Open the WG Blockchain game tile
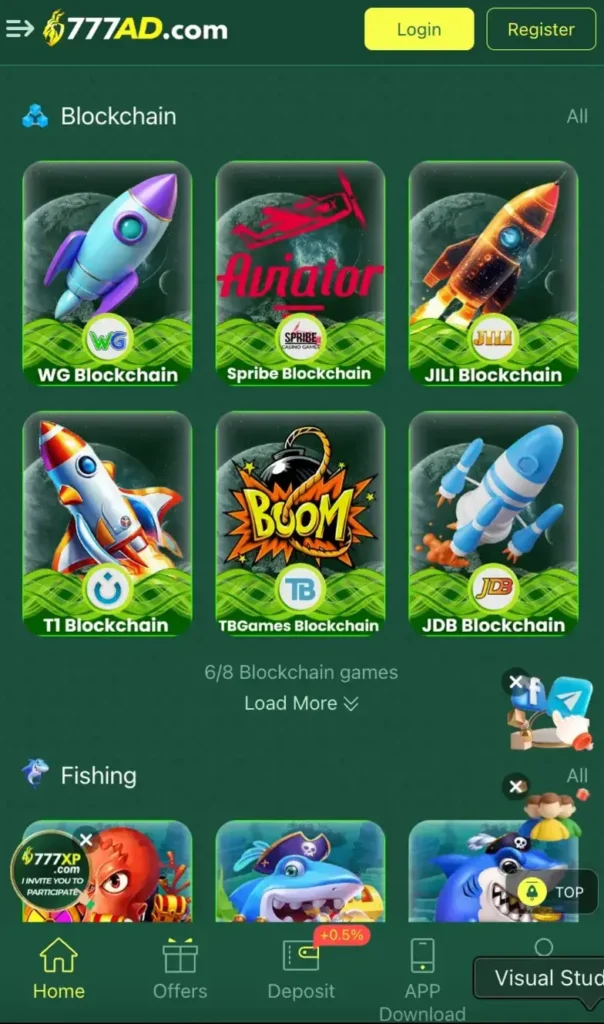The height and width of the screenshot is (1024, 604). (x=107, y=274)
